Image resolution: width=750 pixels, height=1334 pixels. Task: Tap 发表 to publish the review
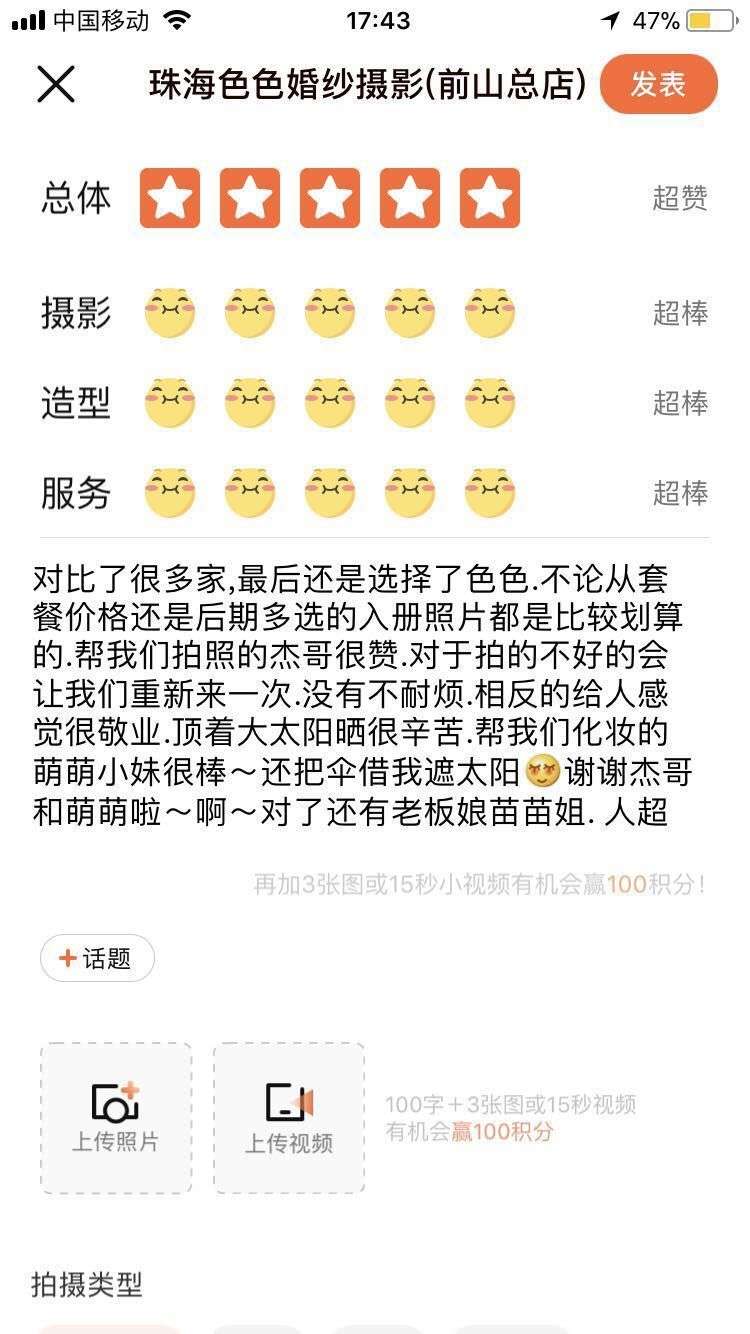658,84
